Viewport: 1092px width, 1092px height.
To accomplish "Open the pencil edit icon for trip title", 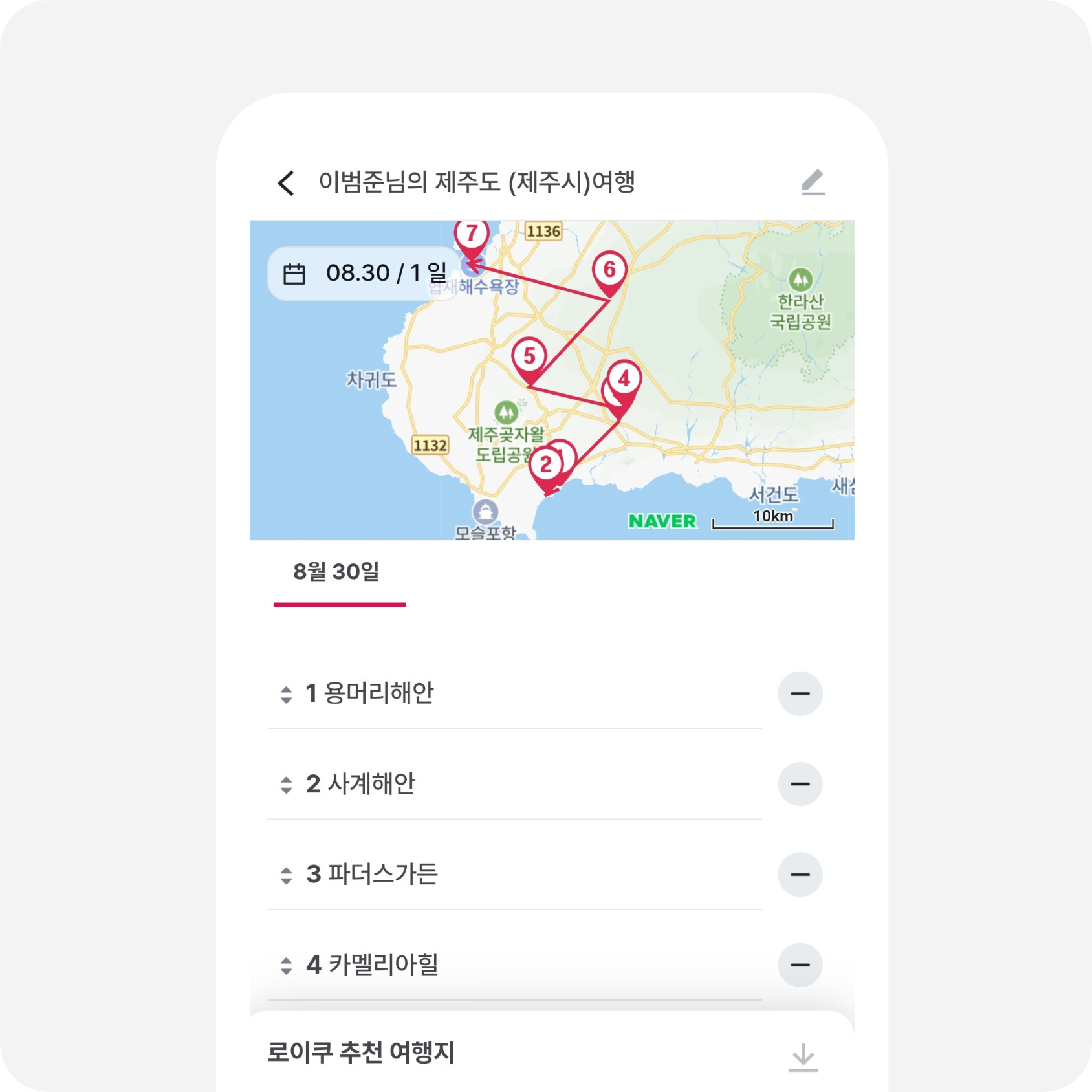I will [813, 182].
